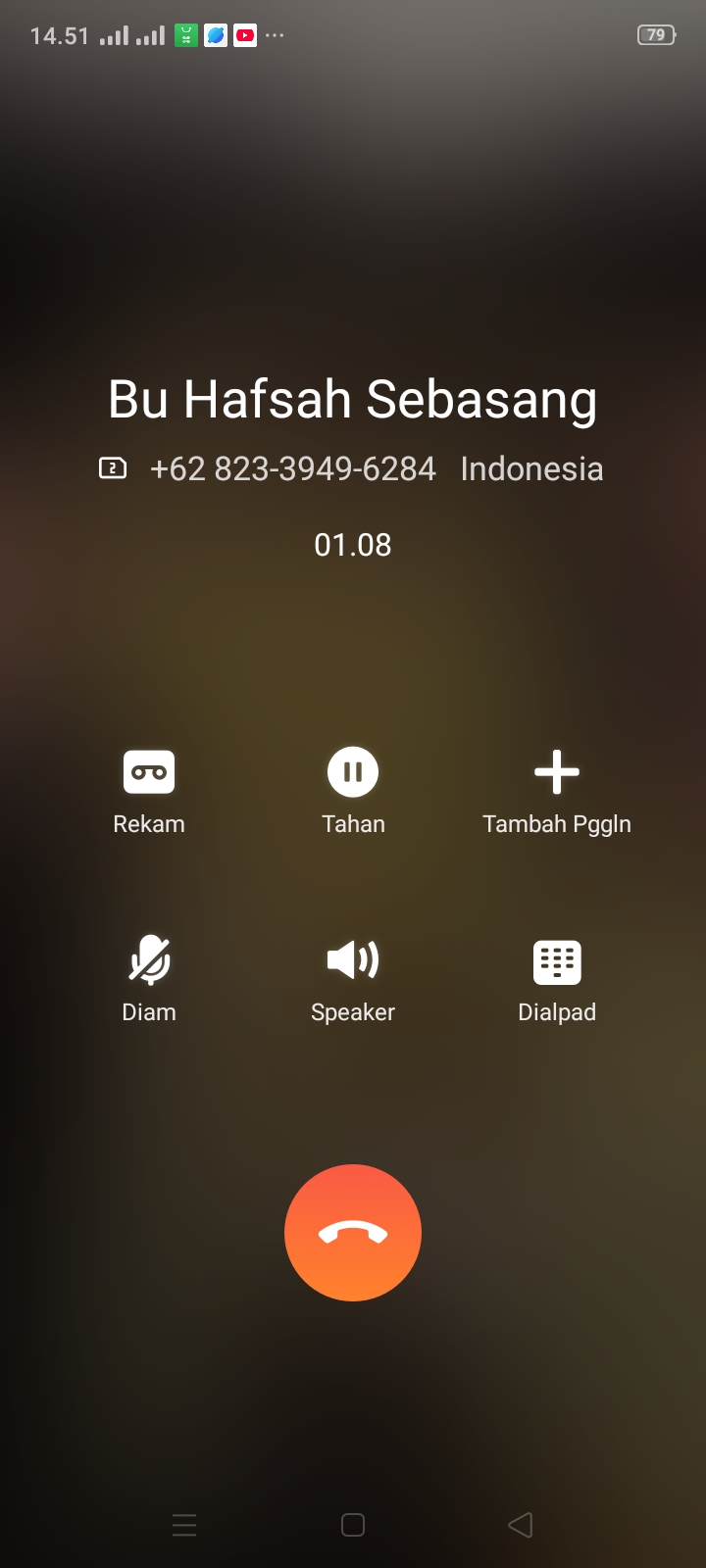Screen dimensions: 706x1568
Task: Start recording the call with Rekam
Action: click(149, 773)
